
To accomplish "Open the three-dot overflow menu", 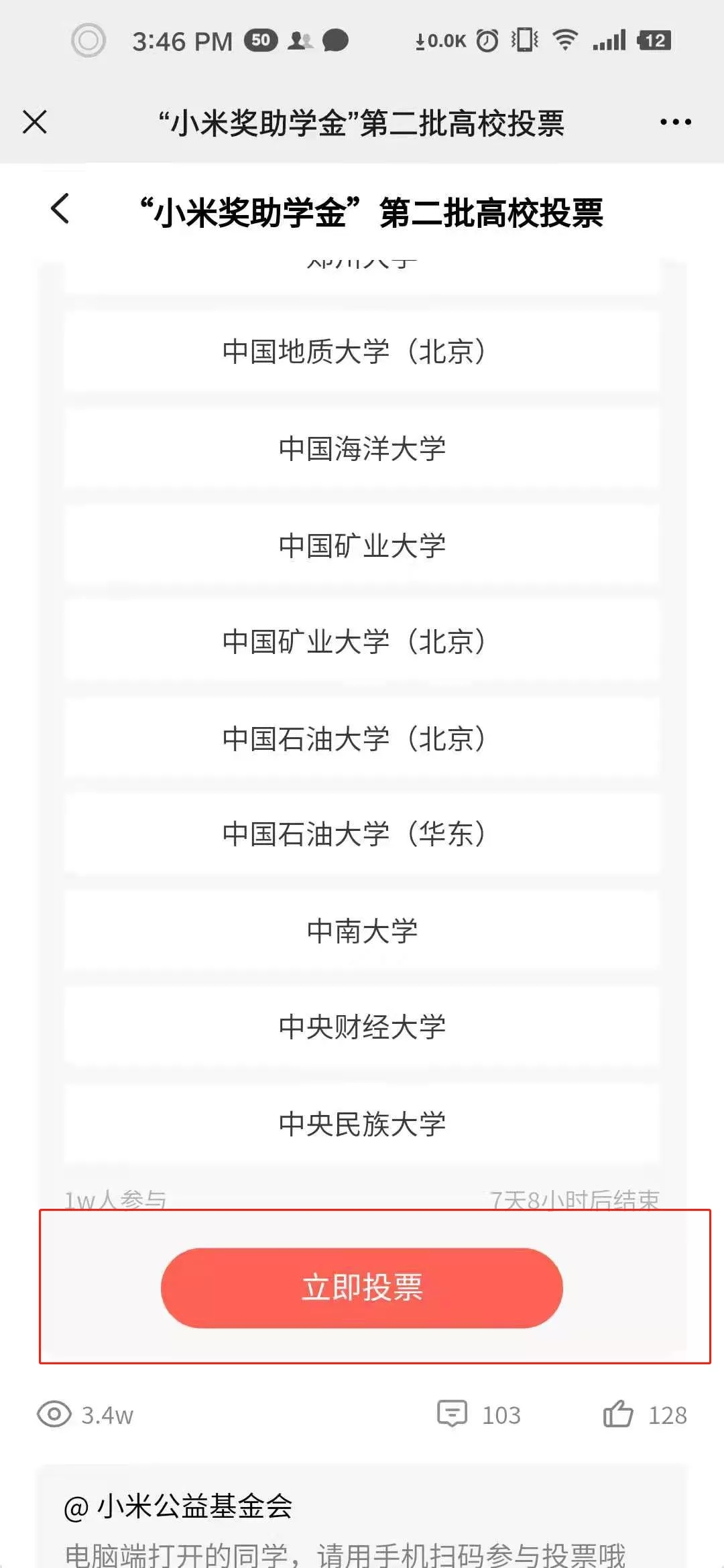I will [675, 122].
